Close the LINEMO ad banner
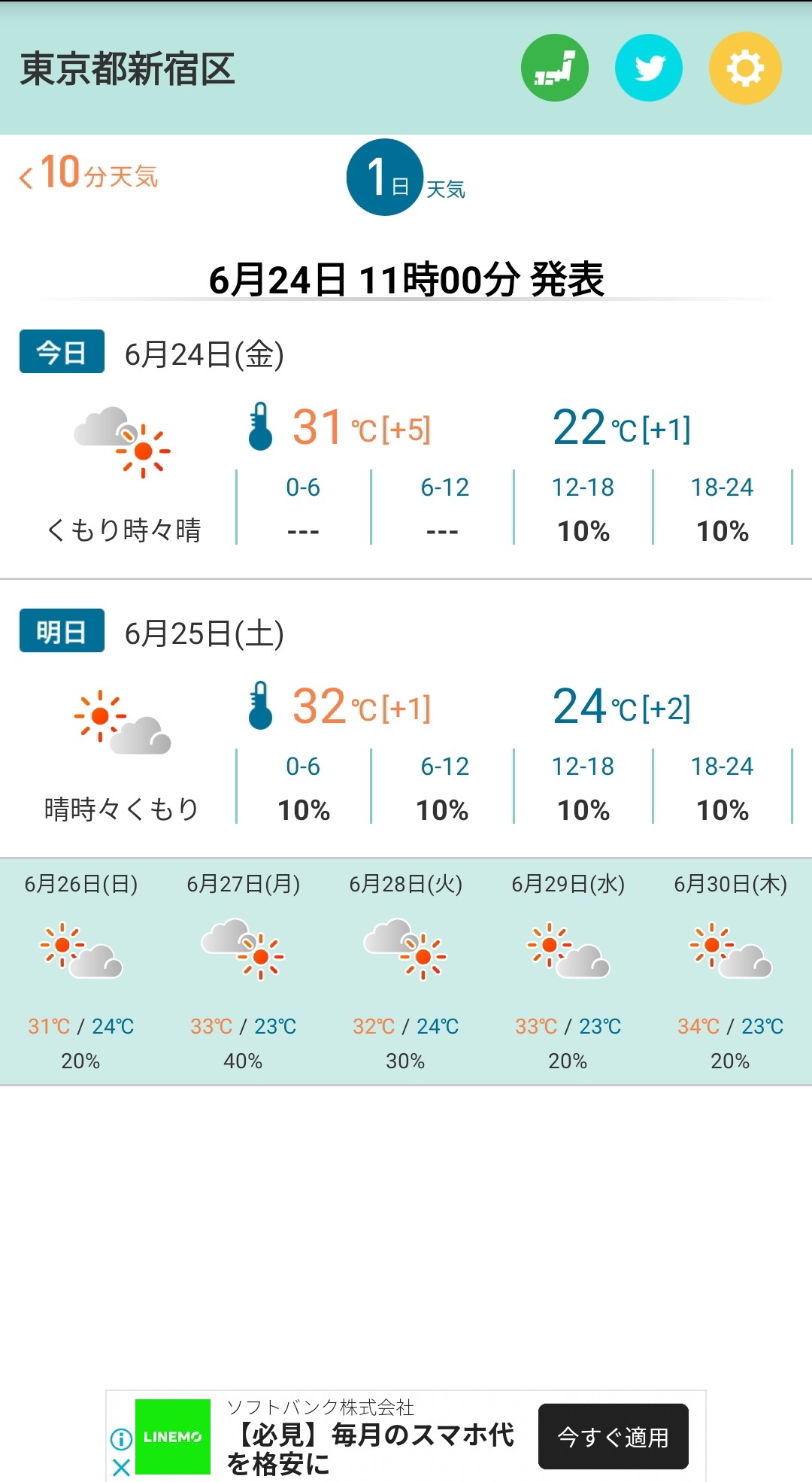Image resolution: width=812 pixels, height=1482 pixels. 121,1466
